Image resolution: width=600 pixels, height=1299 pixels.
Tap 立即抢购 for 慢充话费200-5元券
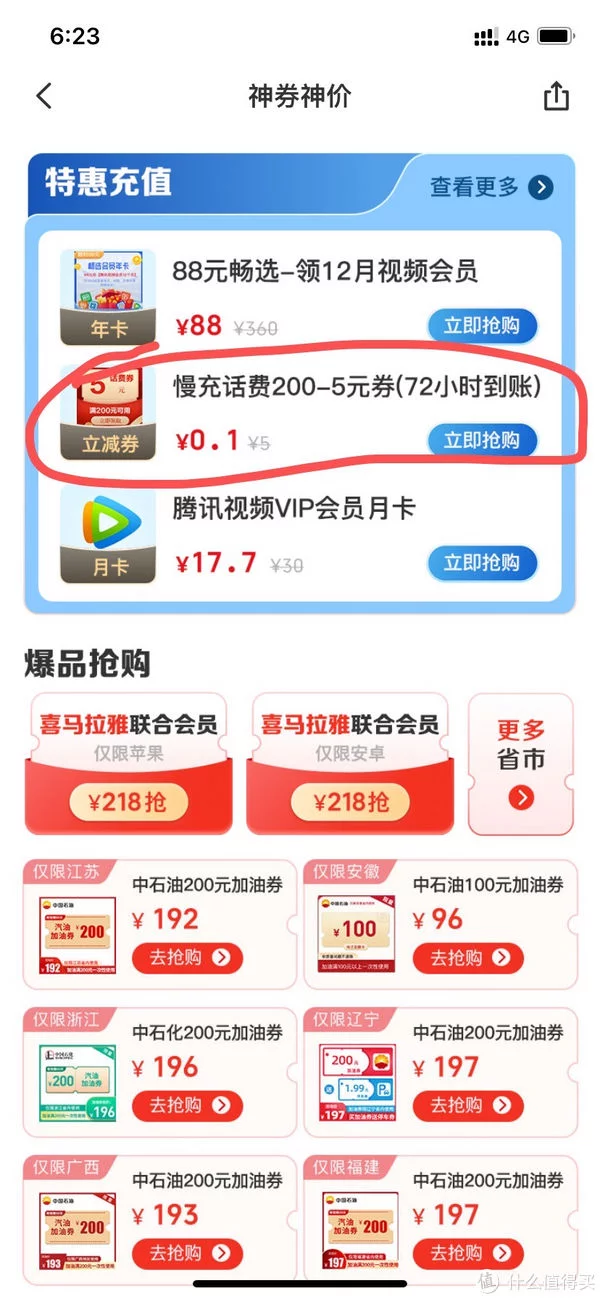[x=482, y=440]
